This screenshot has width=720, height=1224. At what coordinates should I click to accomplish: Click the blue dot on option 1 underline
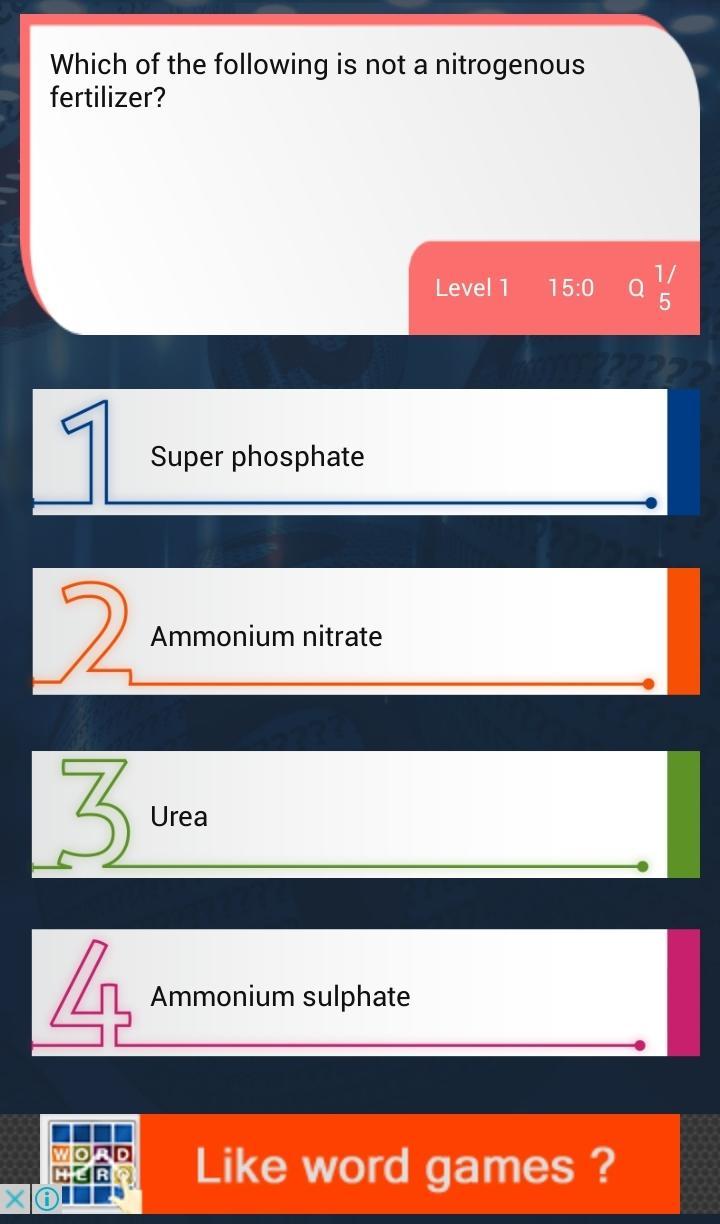click(651, 503)
